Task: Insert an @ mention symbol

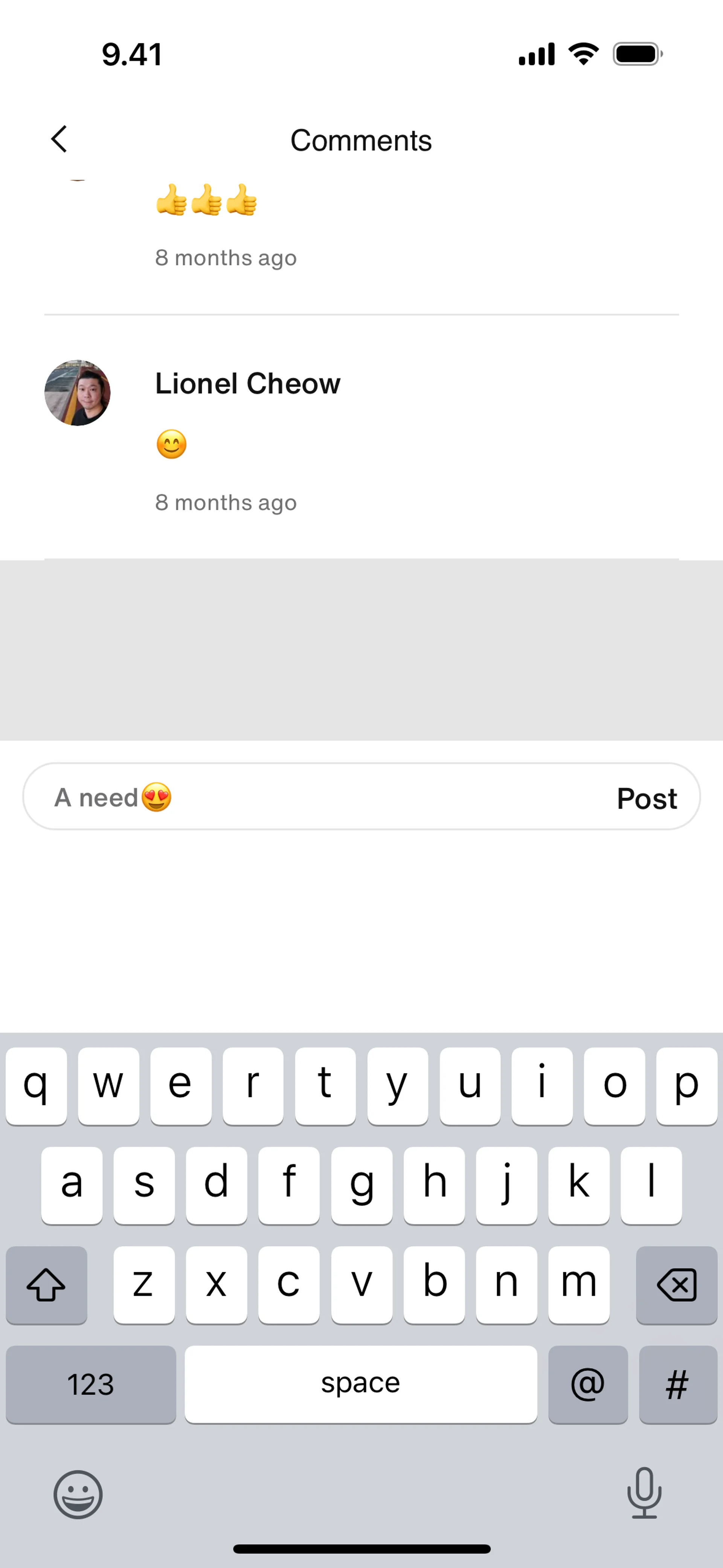Action: [x=587, y=1384]
